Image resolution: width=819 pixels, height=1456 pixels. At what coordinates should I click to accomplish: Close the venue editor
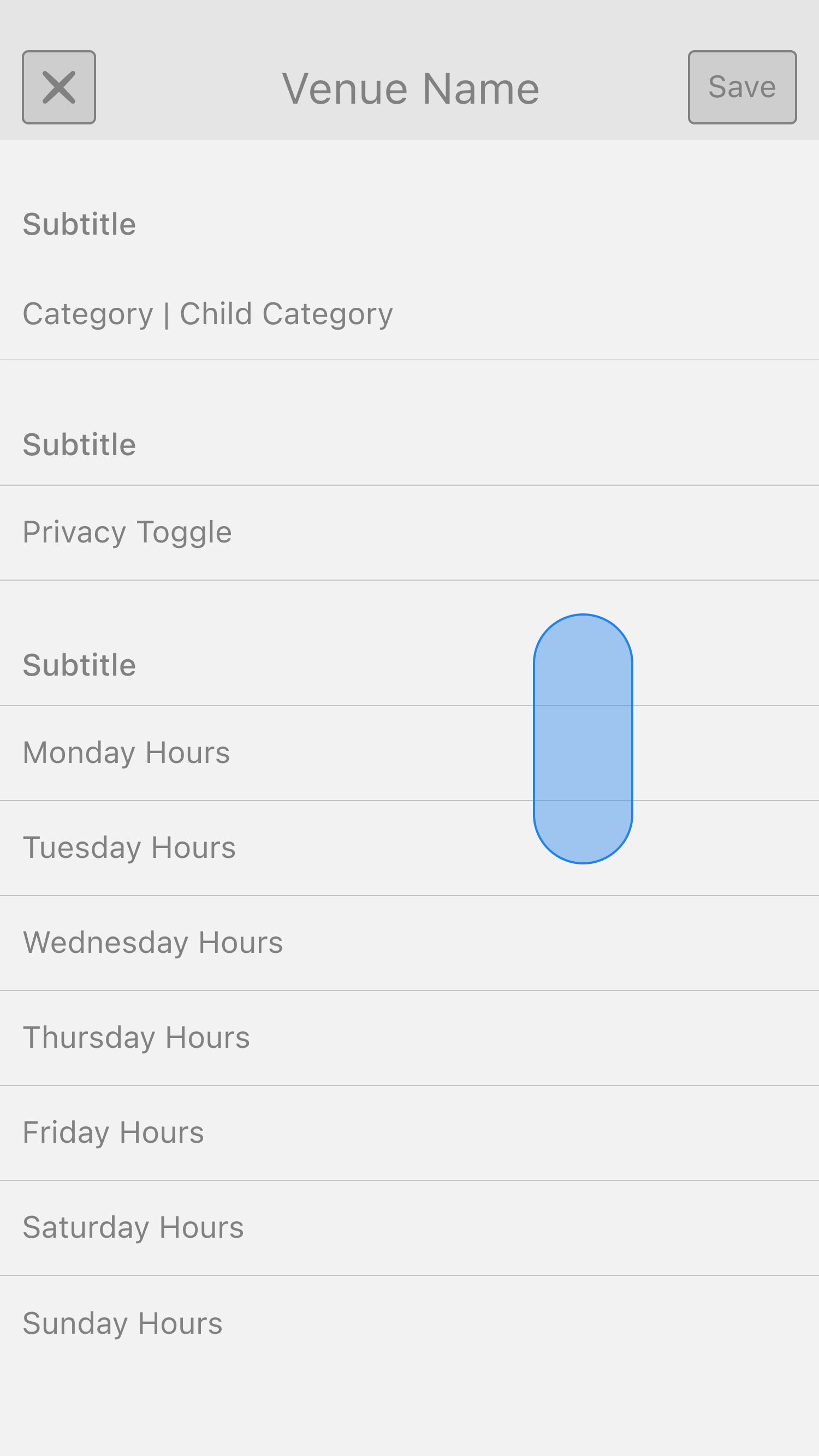59,87
